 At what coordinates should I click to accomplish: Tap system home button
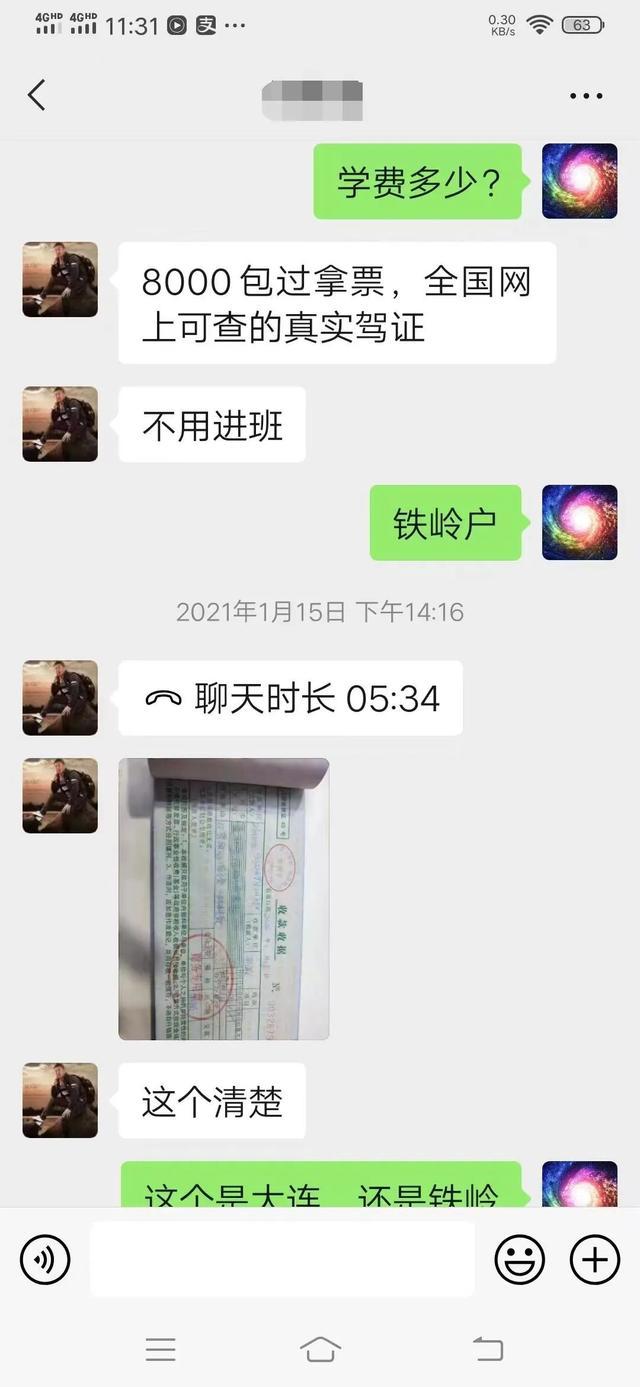320,1350
